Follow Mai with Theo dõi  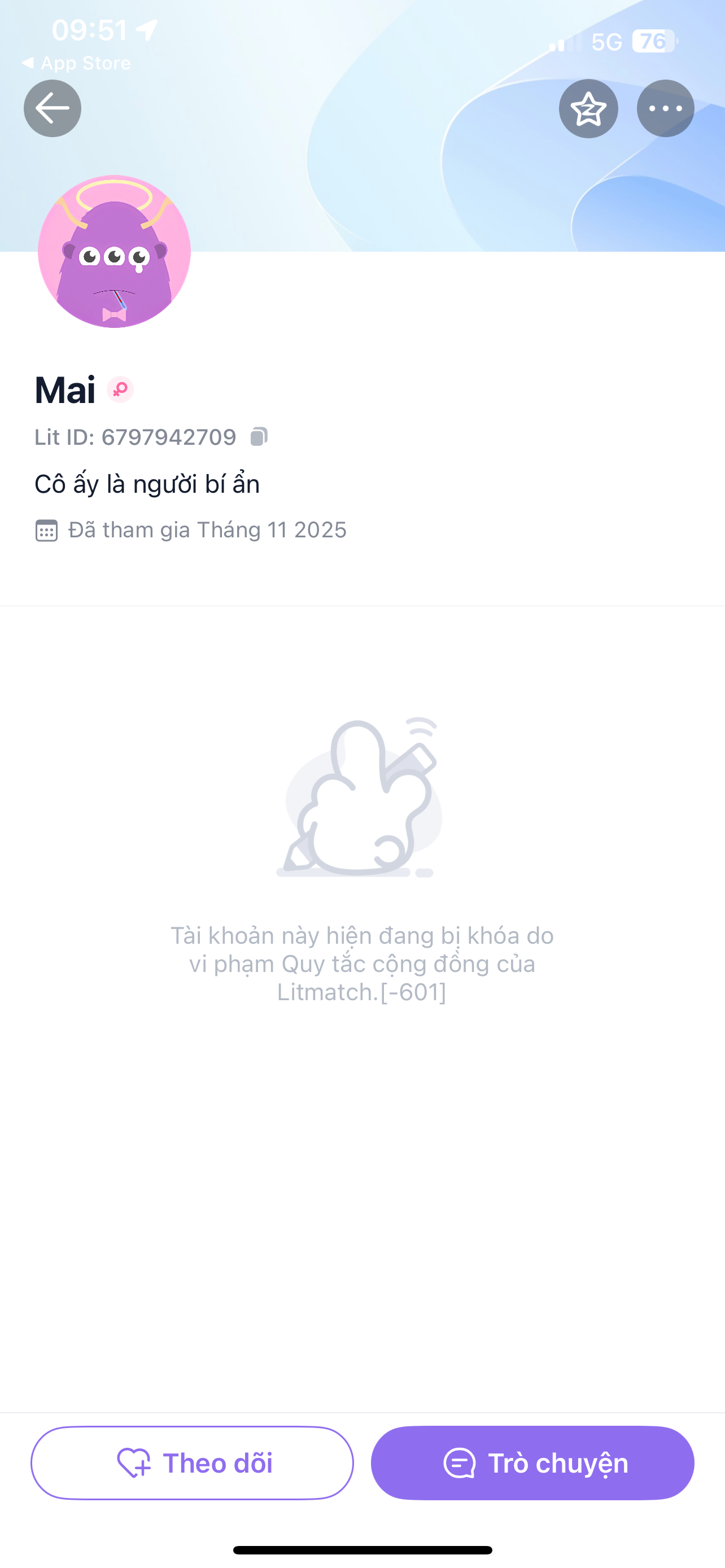193,1462
